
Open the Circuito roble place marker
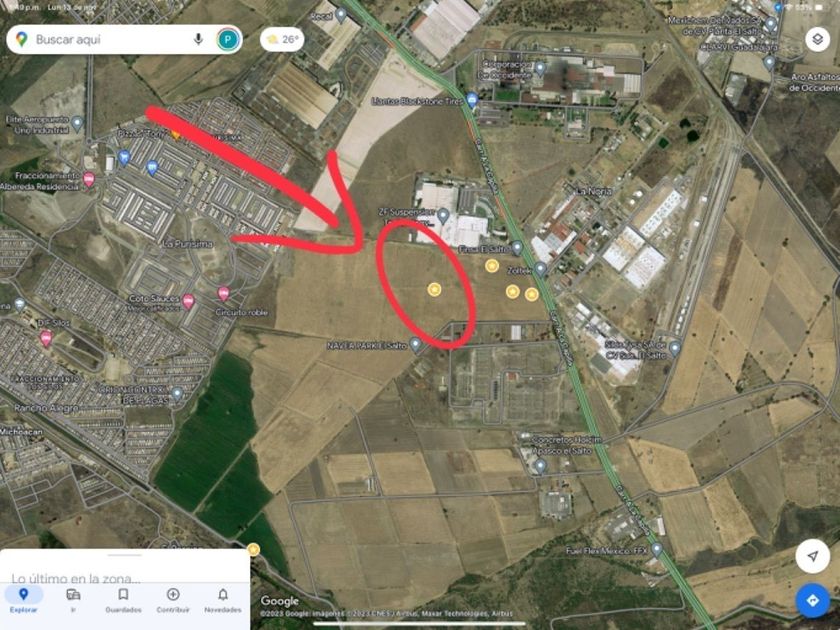tap(223, 293)
